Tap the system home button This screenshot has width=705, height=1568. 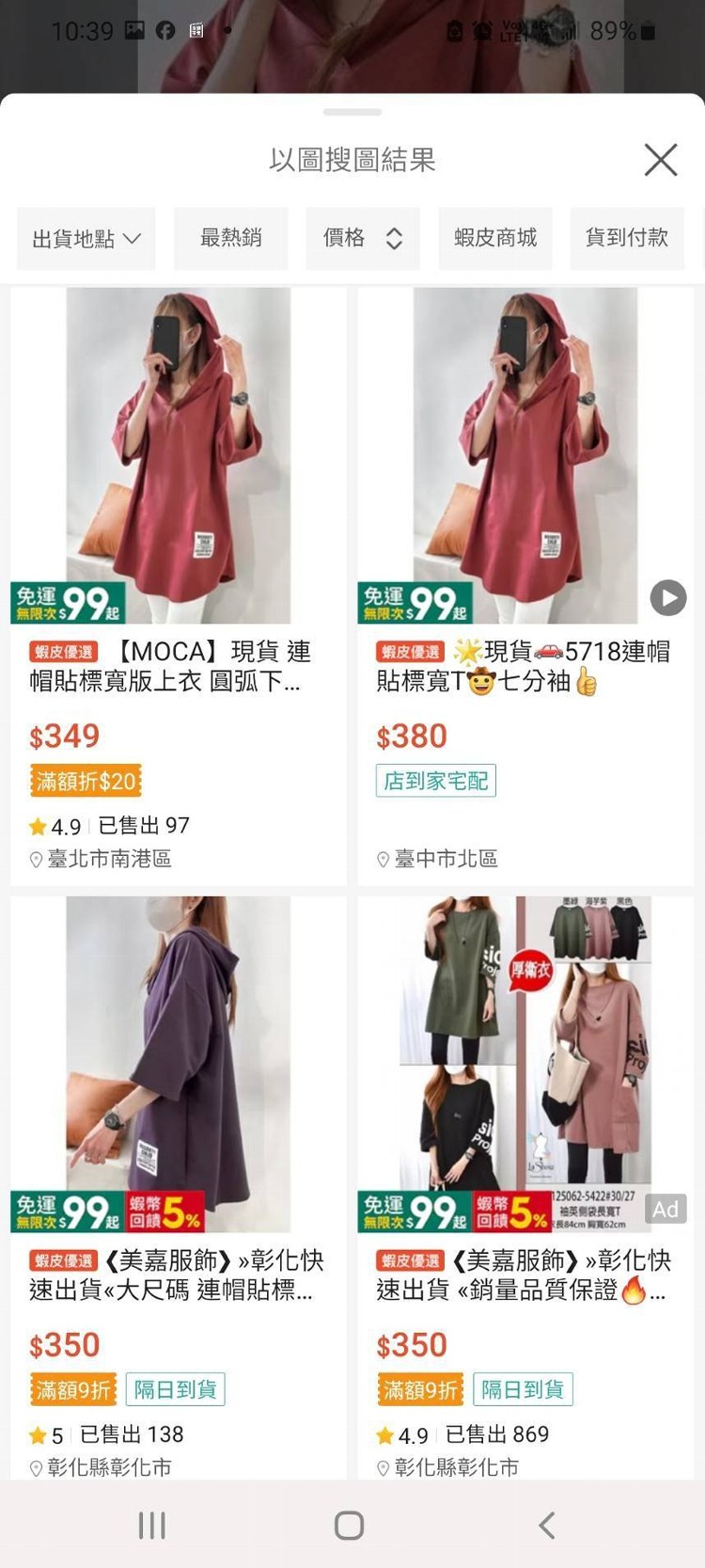(x=349, y=1526)
